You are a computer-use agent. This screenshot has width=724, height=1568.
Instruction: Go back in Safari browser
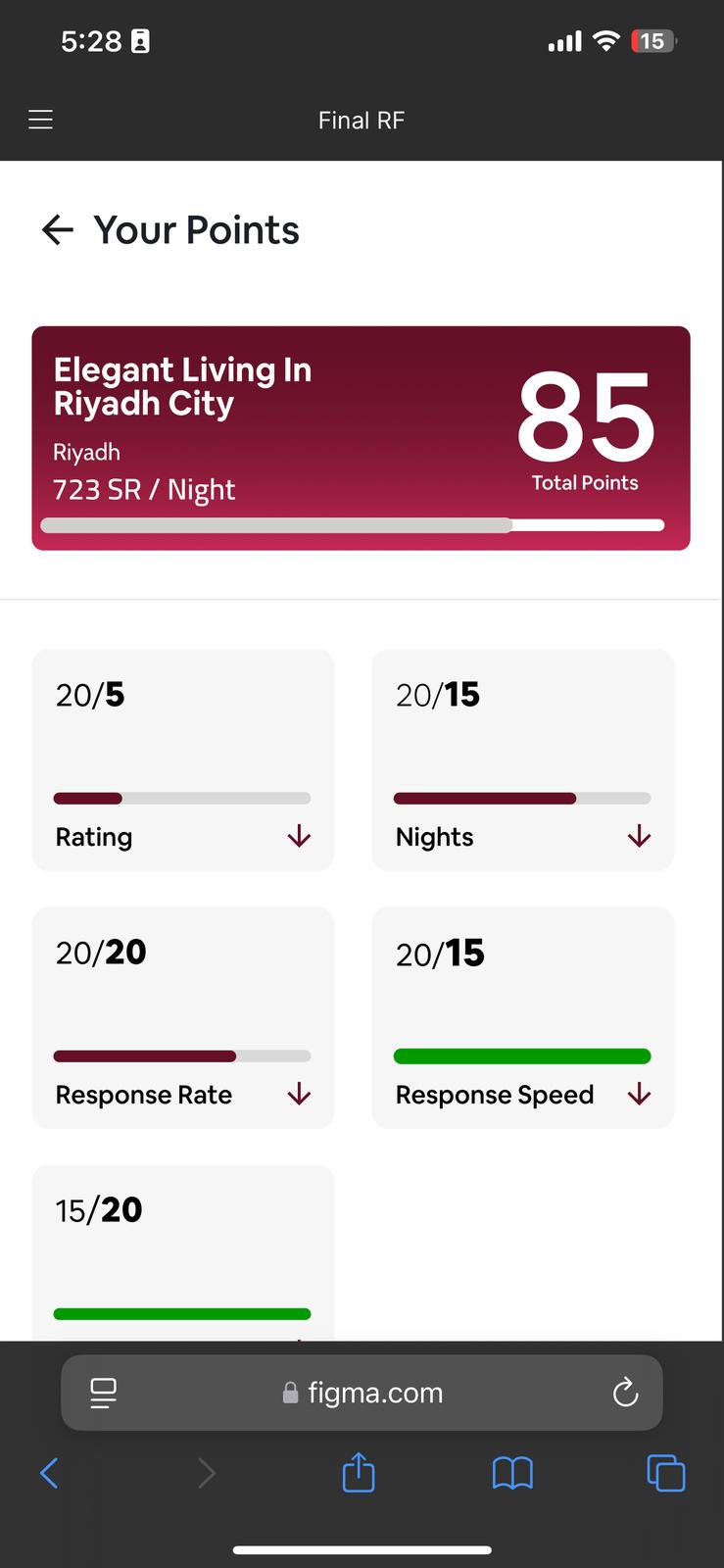[x=49, y=1472]
